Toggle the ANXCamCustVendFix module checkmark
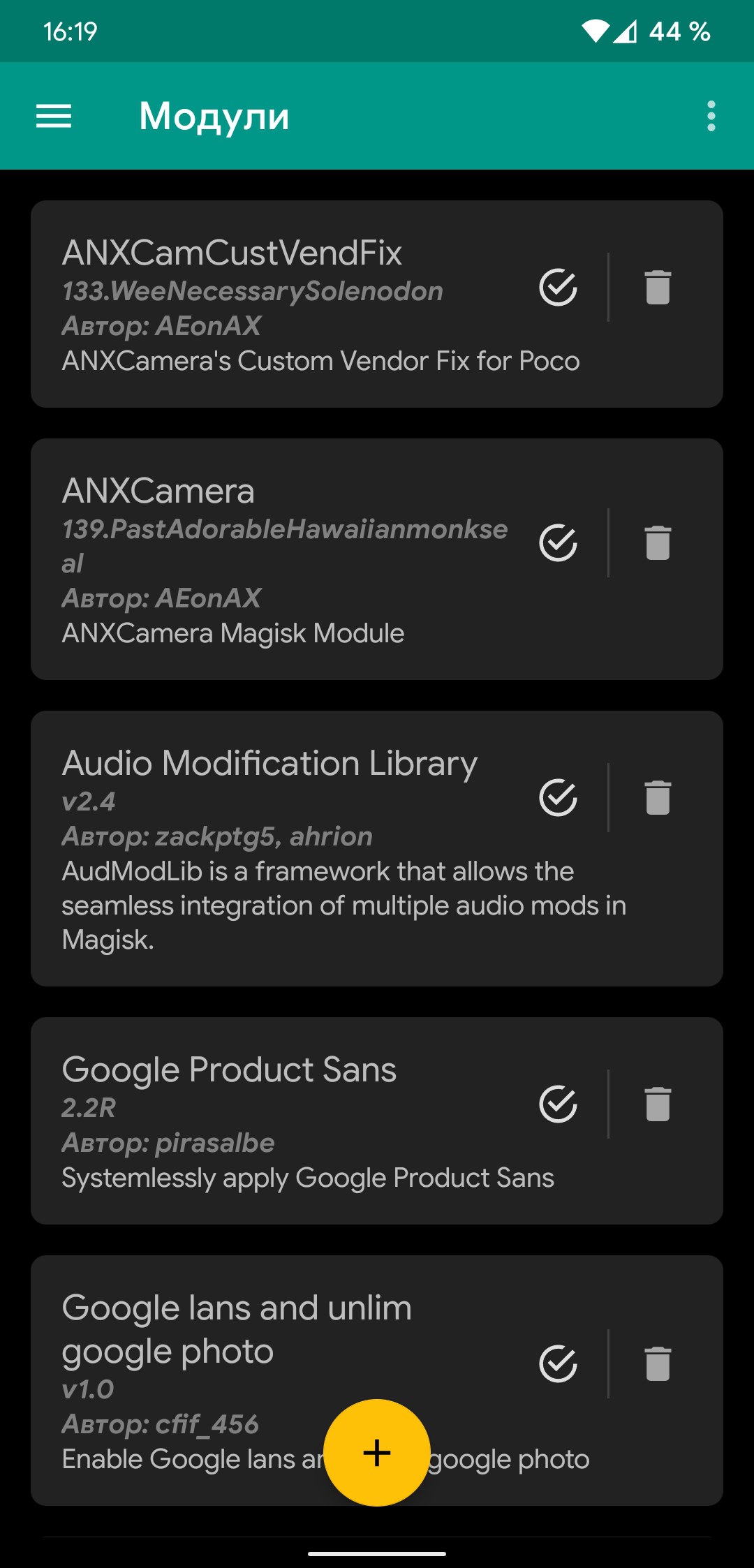 (x=559, y=287)
